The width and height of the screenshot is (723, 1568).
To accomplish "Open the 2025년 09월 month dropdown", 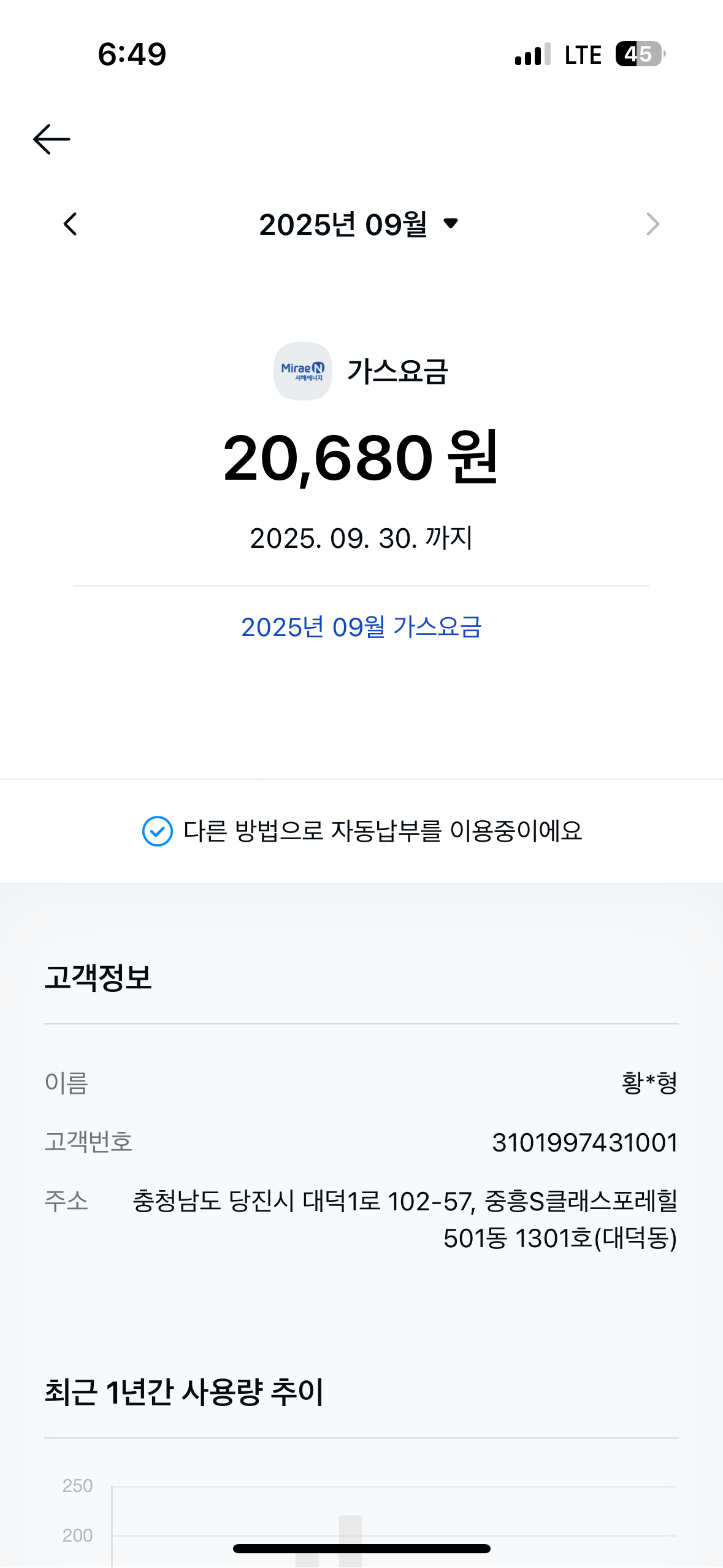I will [359, 224].
